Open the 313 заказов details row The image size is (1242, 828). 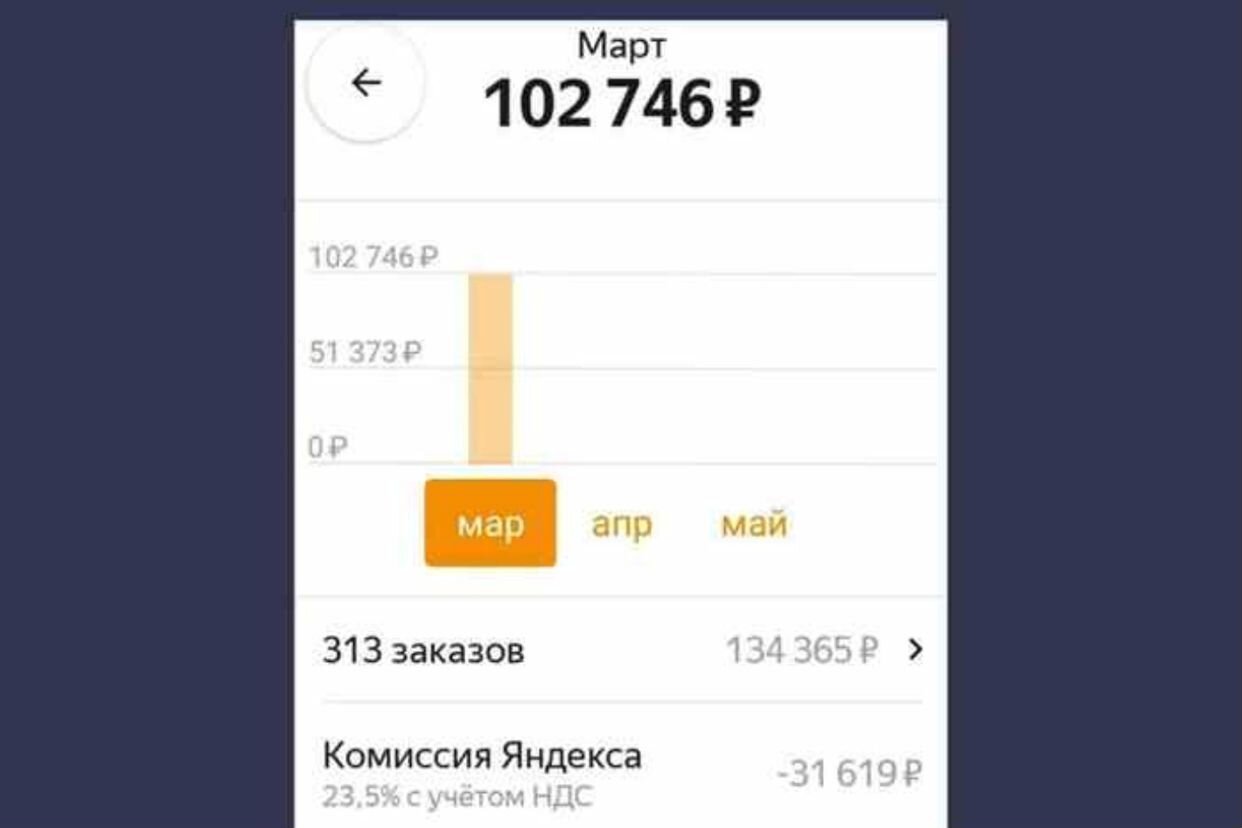point(620,651)
